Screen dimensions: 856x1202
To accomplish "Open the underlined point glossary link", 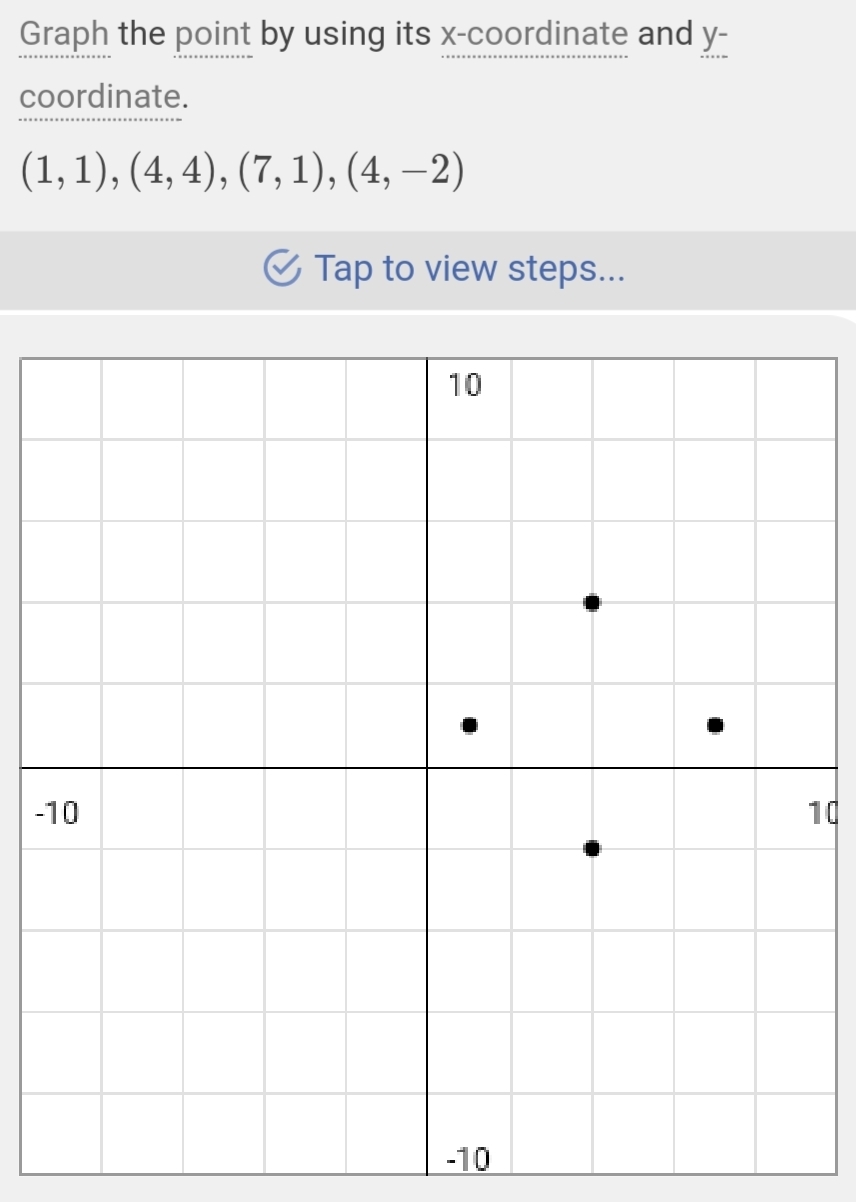I will (x=212, y=35).
